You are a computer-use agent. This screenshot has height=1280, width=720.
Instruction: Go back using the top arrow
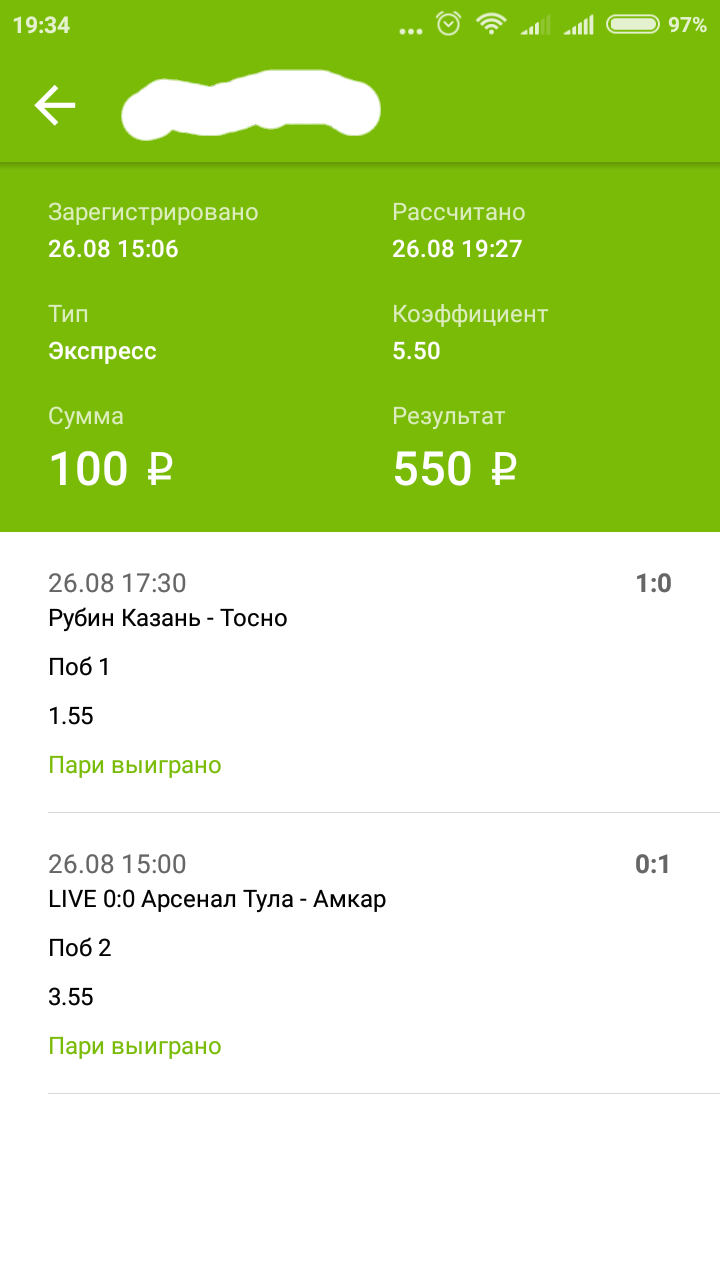(x=55, y=105)
